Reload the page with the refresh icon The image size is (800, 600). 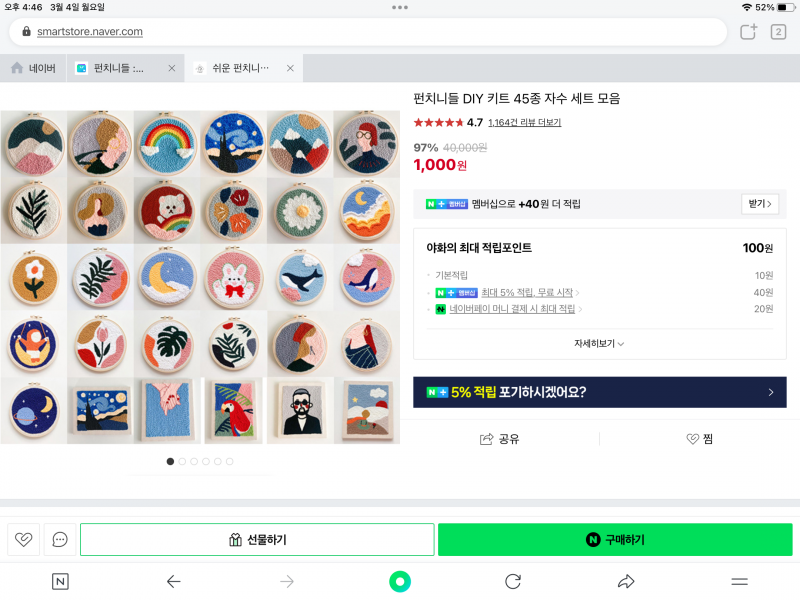click(513, 581)
